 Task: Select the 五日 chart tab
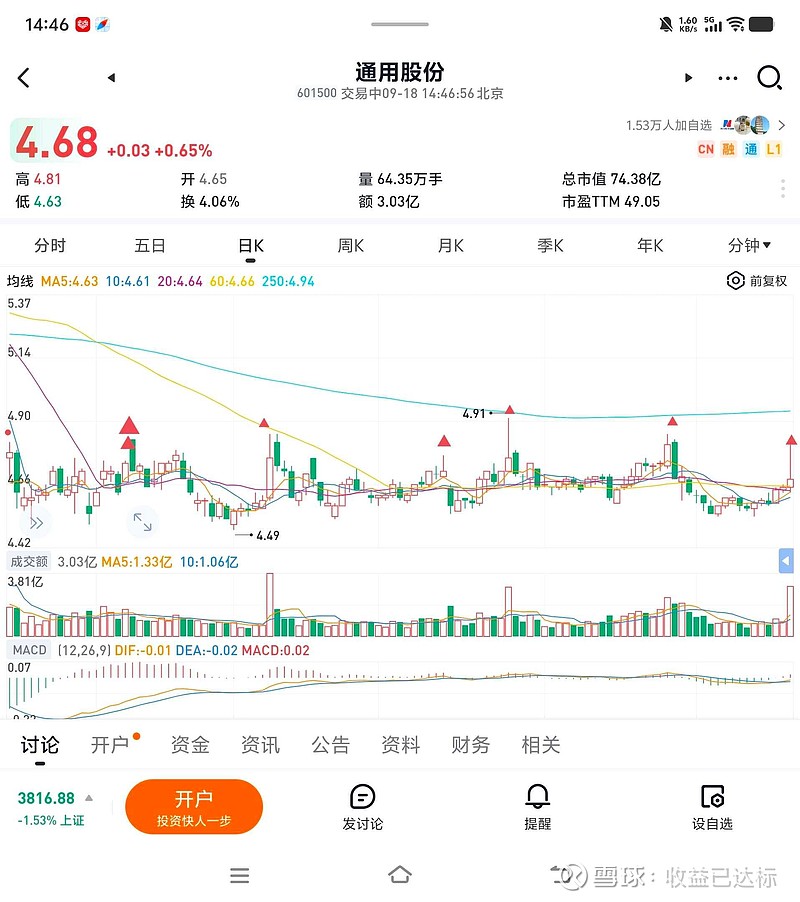[x=150, y=245]
